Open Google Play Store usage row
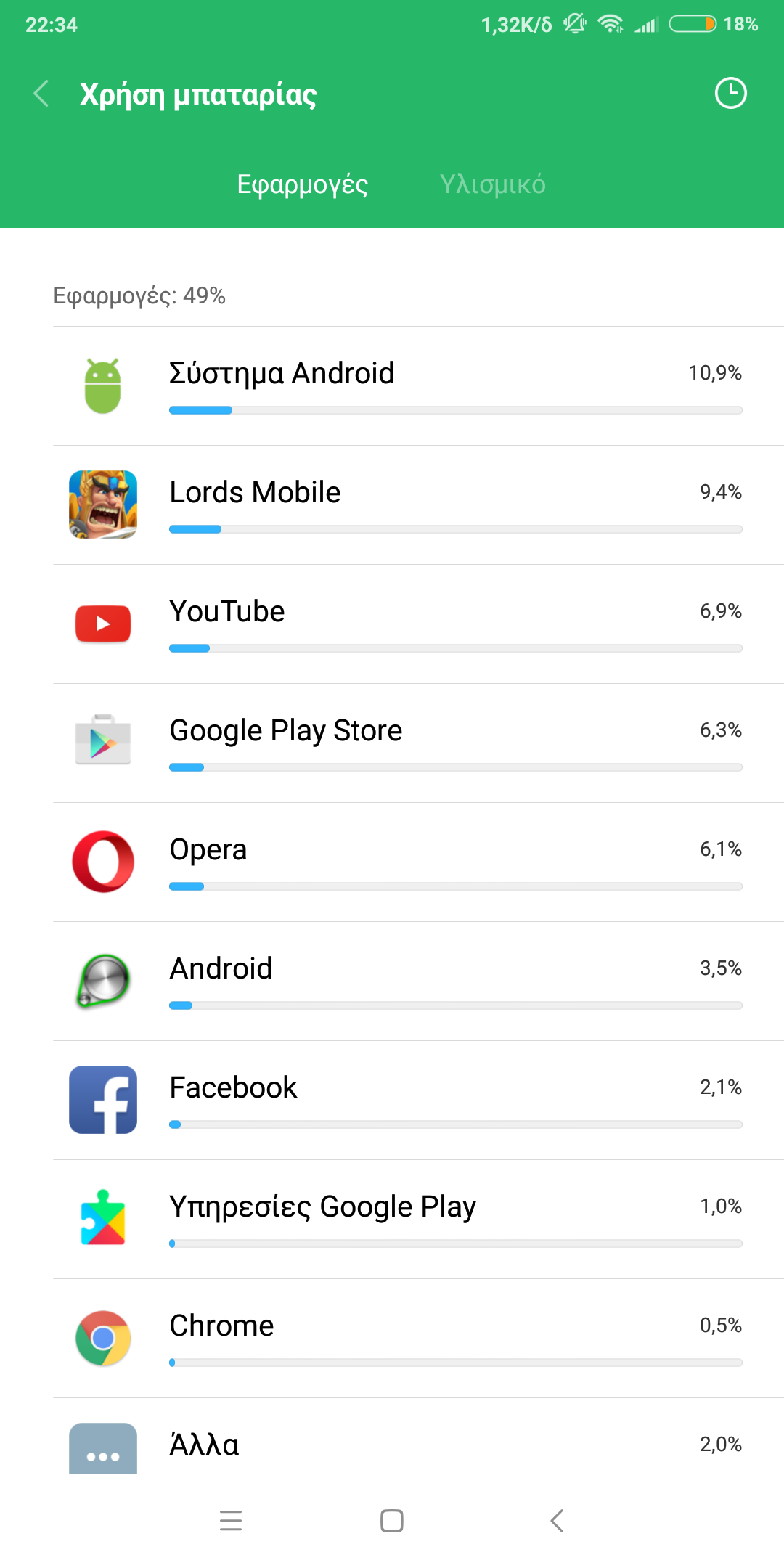The image size is (784, 1568). [x=418, y=743]
